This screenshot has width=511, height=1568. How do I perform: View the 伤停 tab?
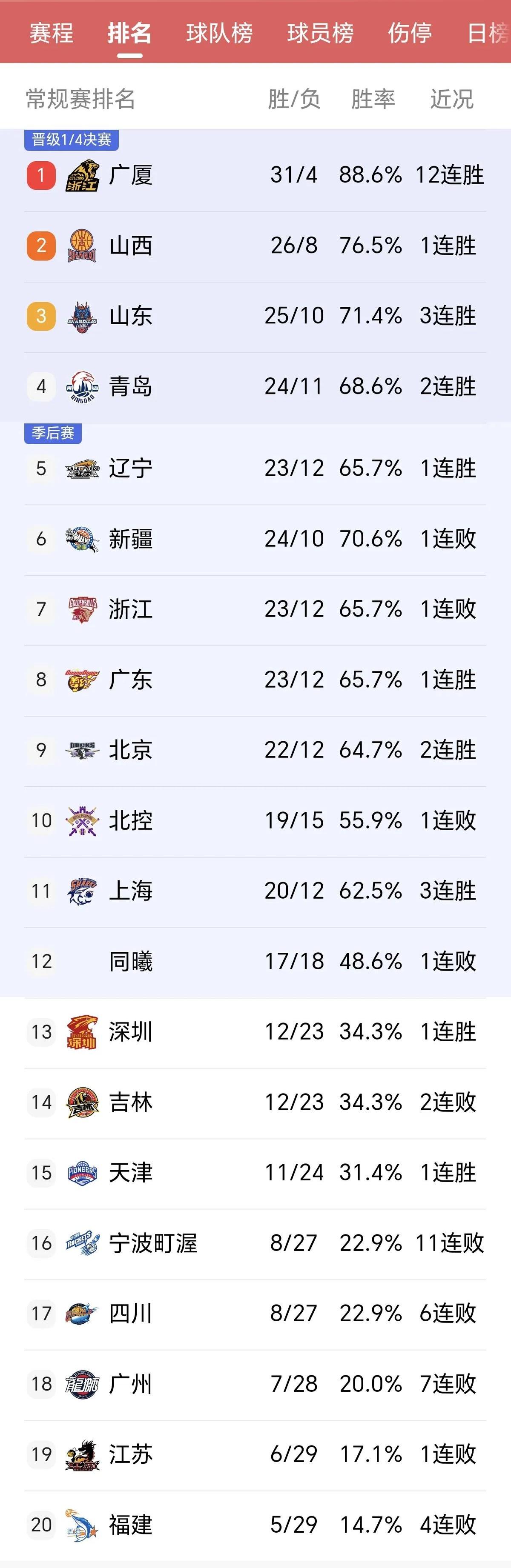pos(410,33)
